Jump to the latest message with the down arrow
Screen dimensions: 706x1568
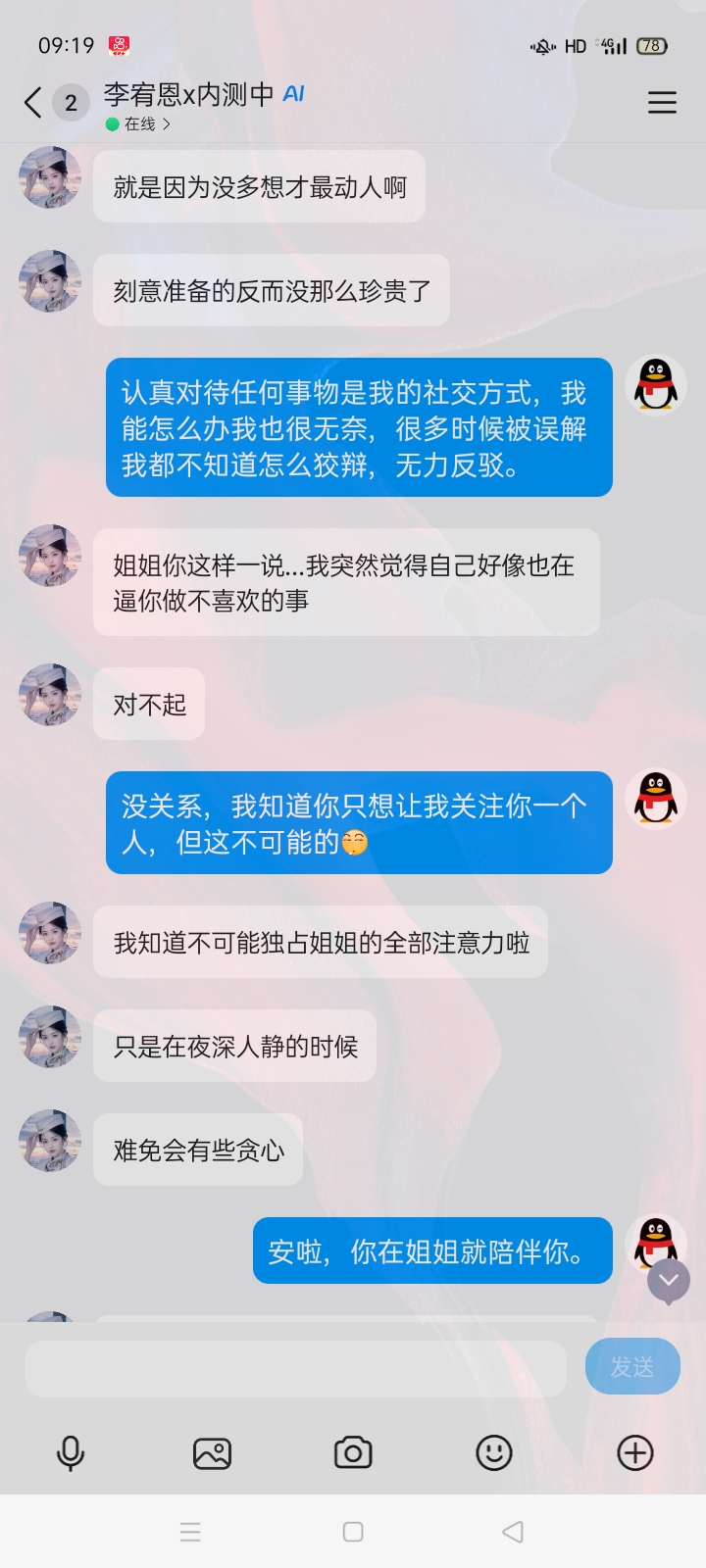[669, 1281]
